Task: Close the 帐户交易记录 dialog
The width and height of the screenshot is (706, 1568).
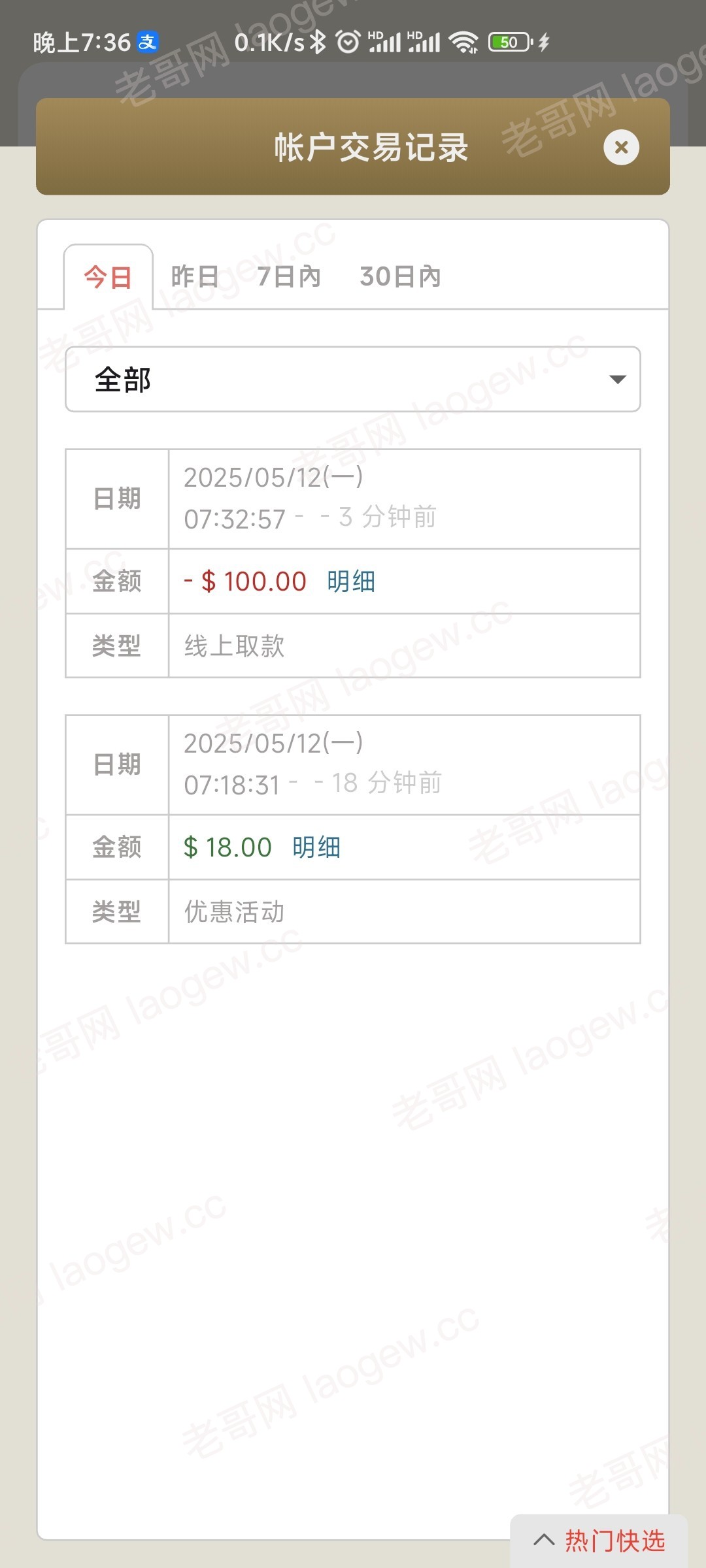Action: (621, 148)
